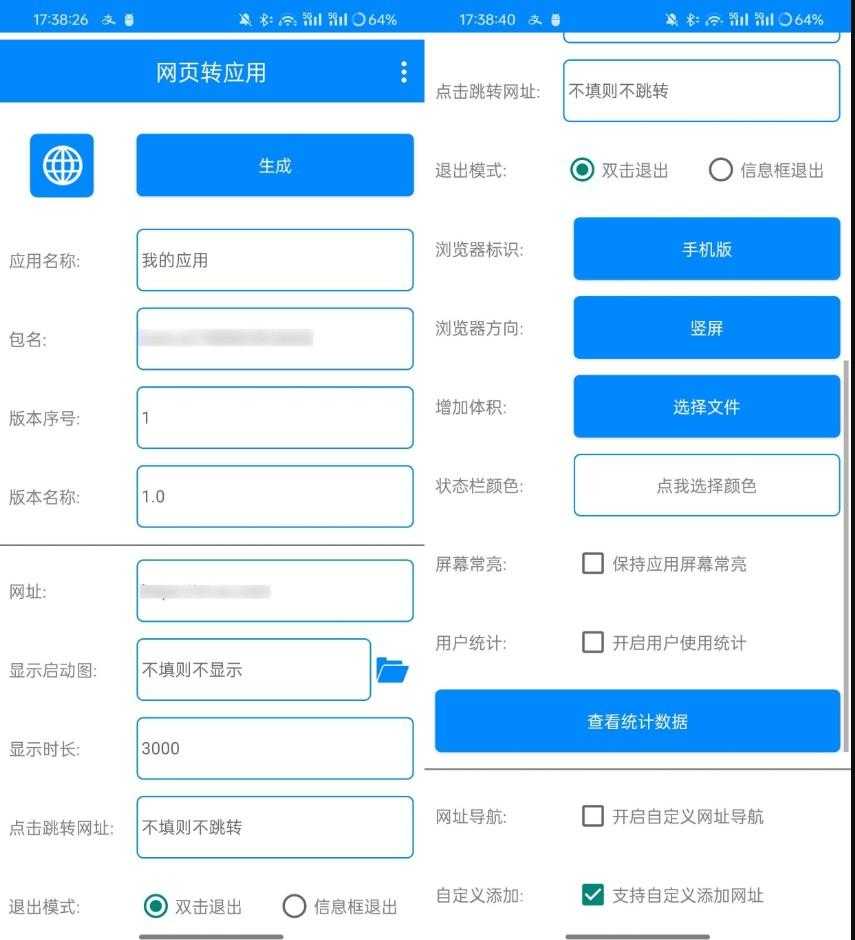Change orientation via 竖屏 button
The image size is (855, 940).
[706, 328]
